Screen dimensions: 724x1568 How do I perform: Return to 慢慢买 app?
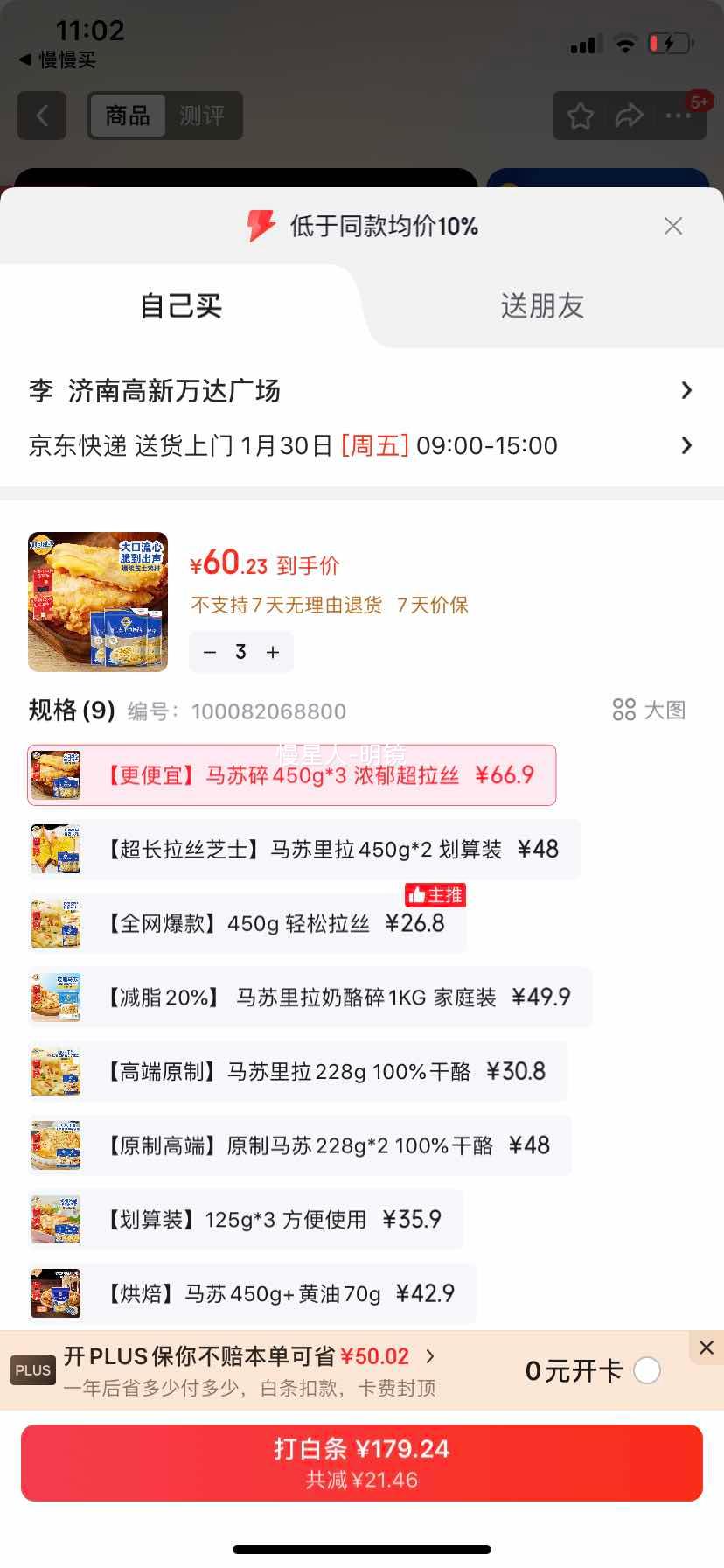[x=58, y=59]
